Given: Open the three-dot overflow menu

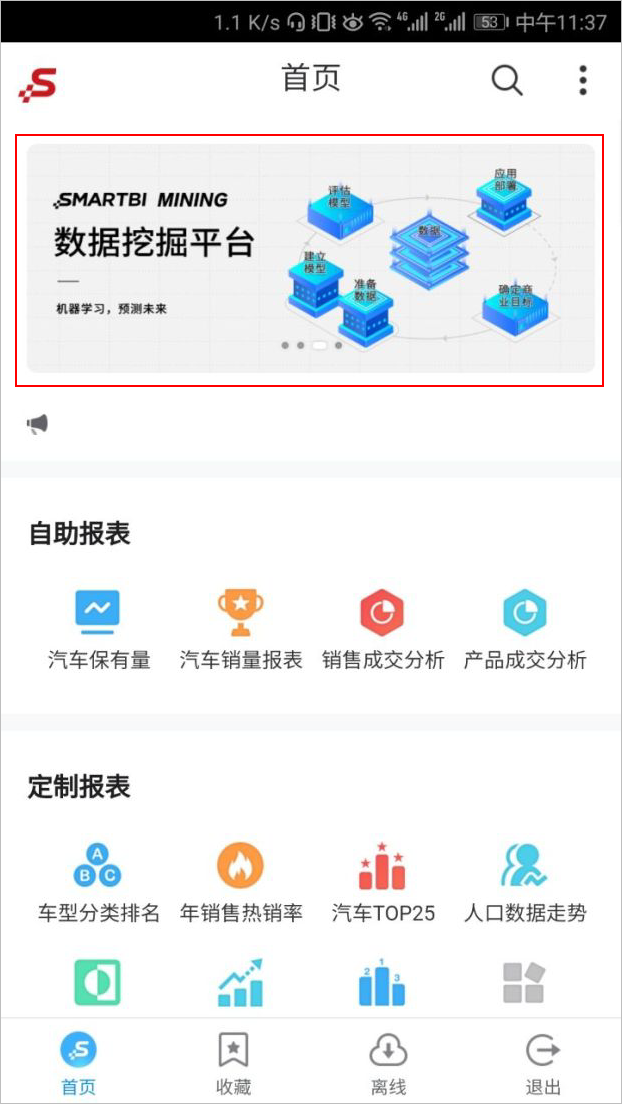Looking at the screenshot, I should click(583, 80).
